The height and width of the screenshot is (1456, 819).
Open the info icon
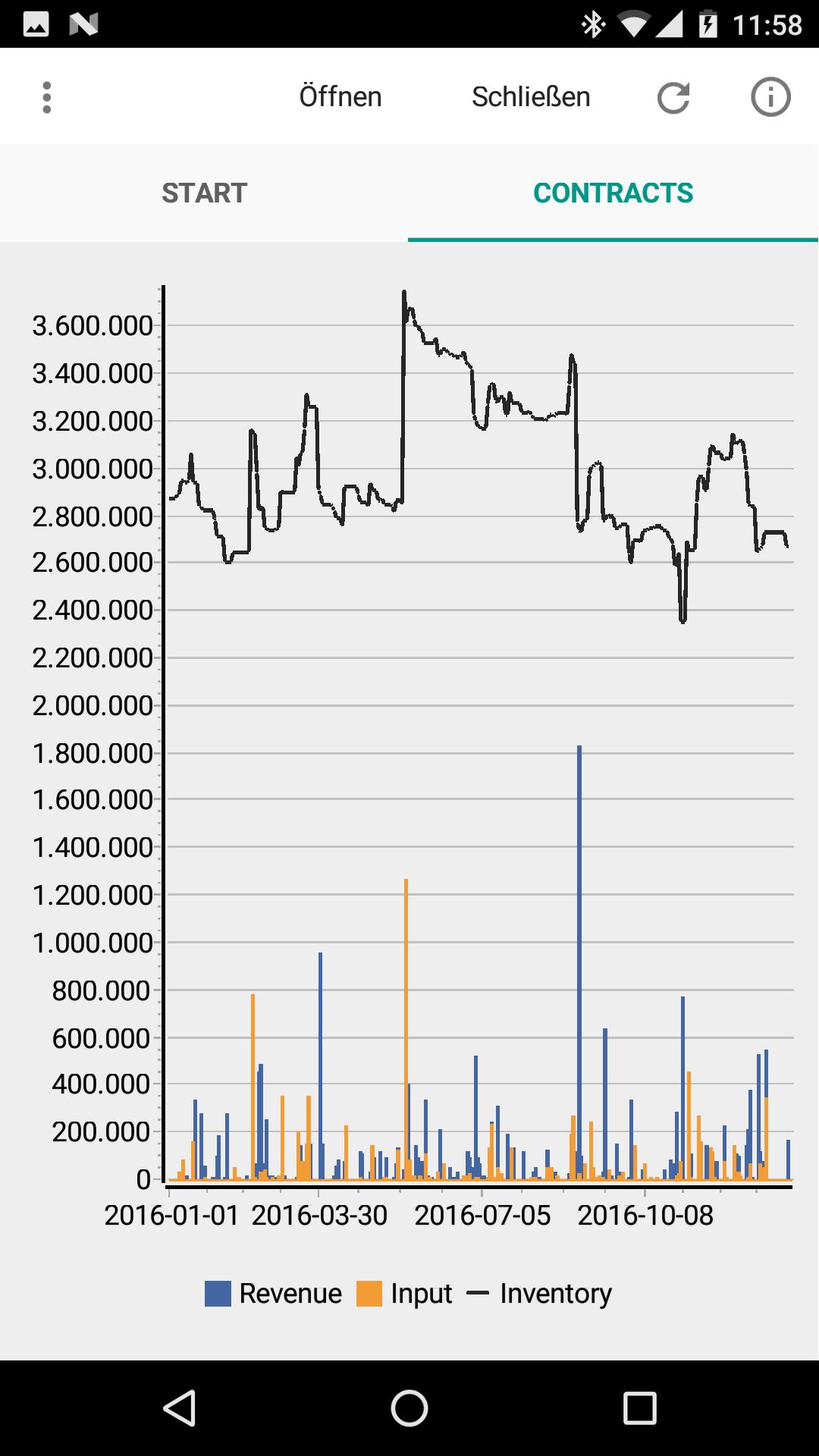tap(770, 97)
